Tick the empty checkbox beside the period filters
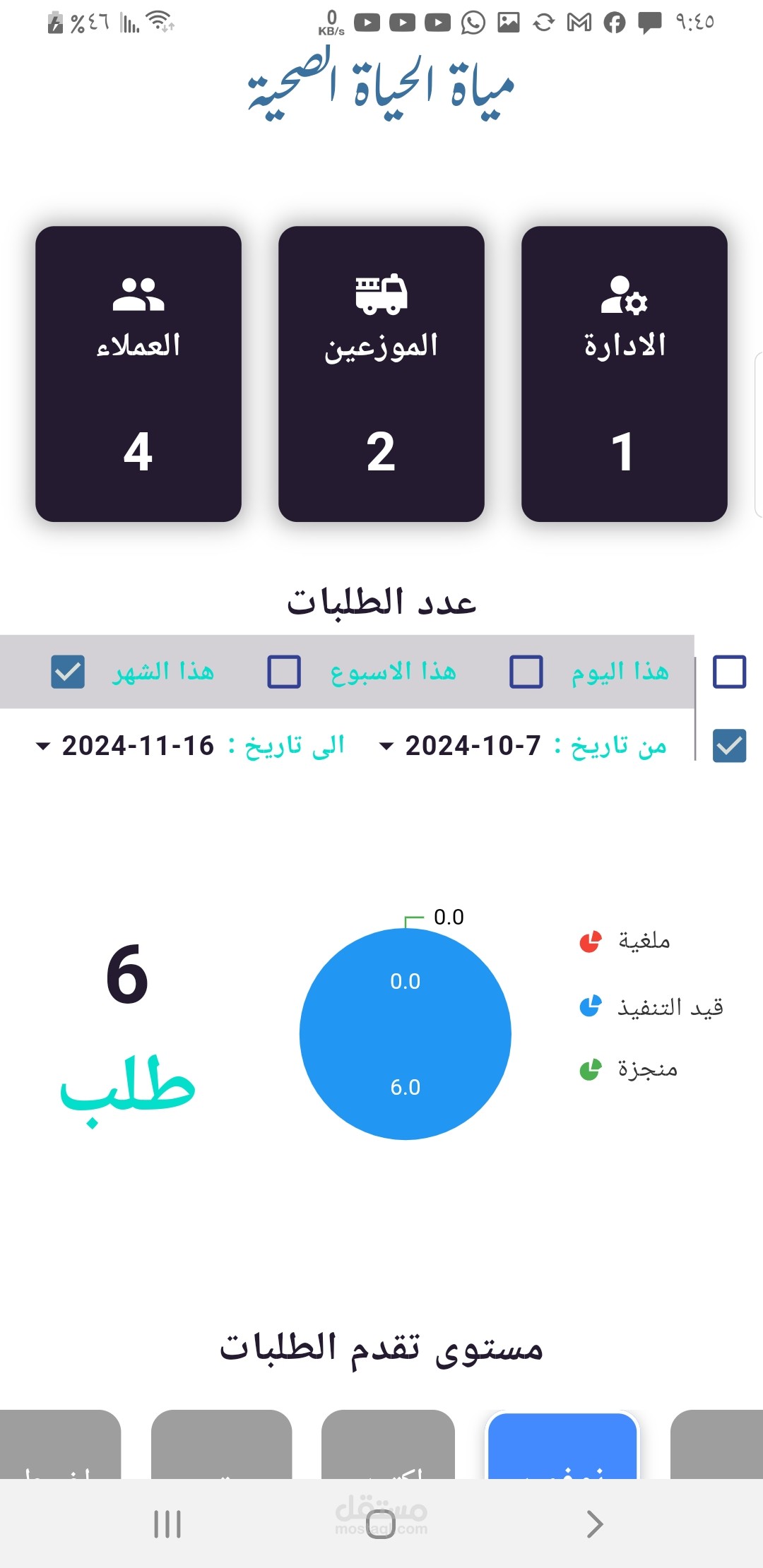 click(730, 672)
